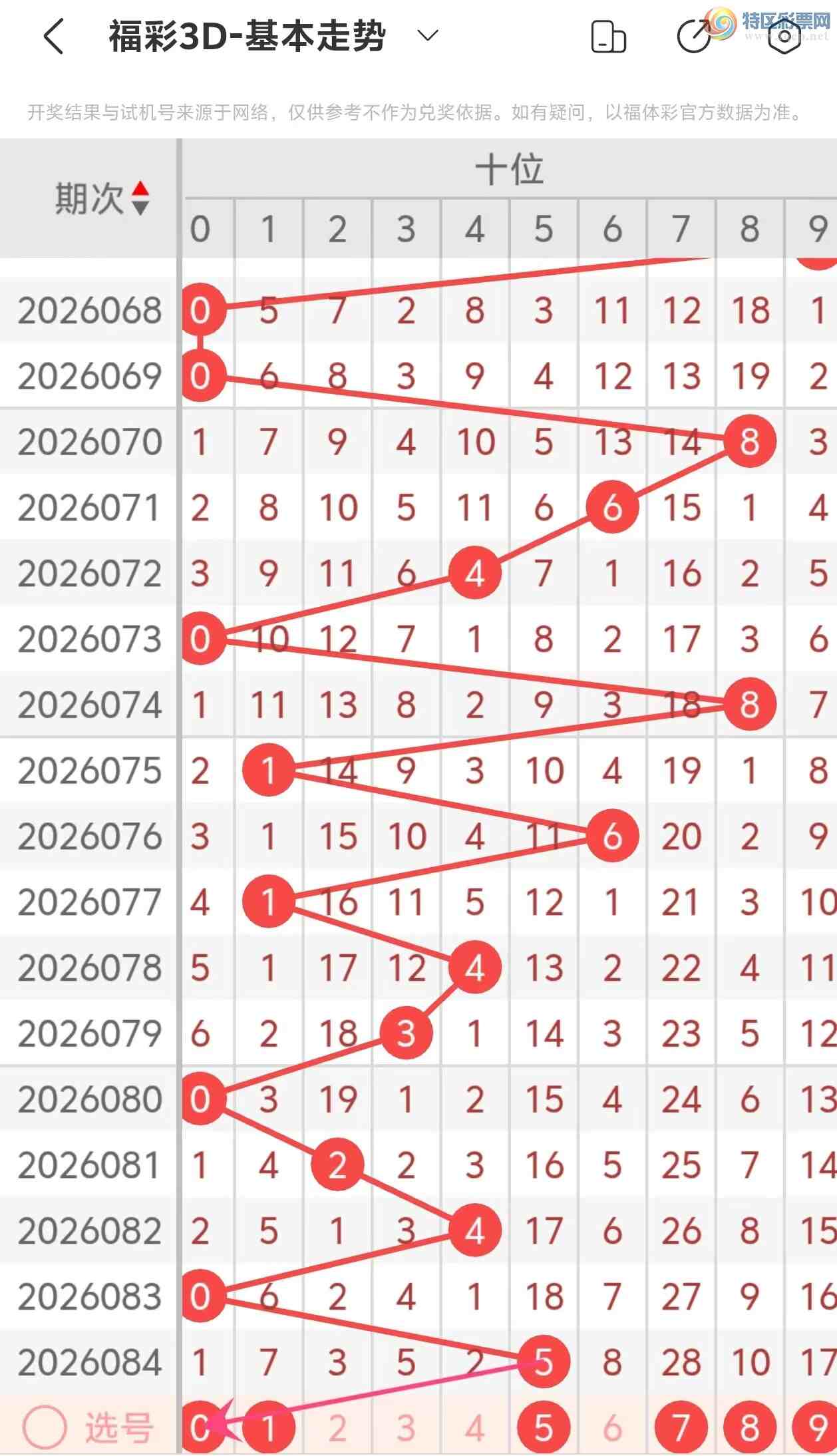Deselect number 1 in the 选号 row

[269, 1427]
